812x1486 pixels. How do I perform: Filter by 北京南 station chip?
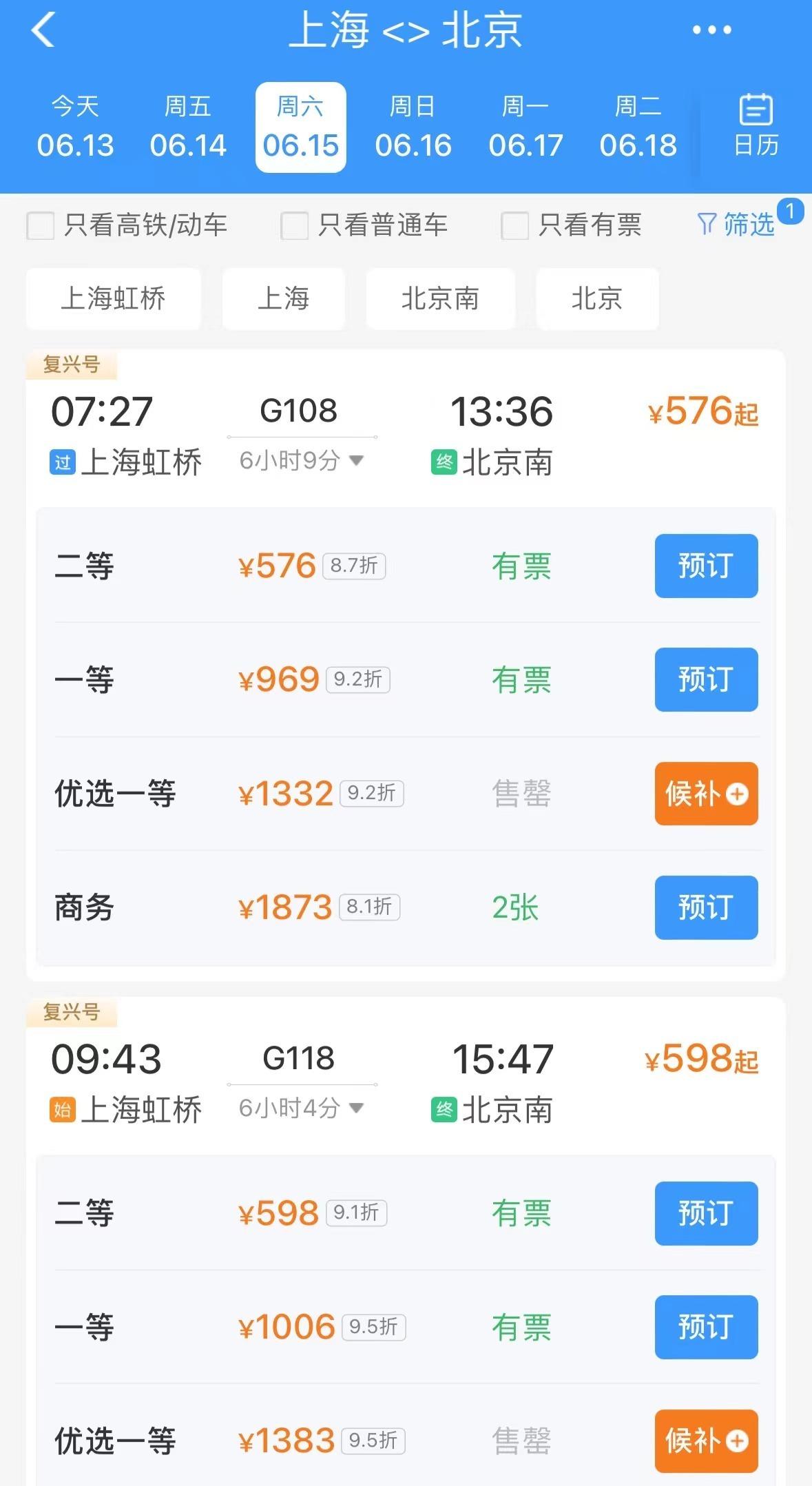click(x=440, y=299)
